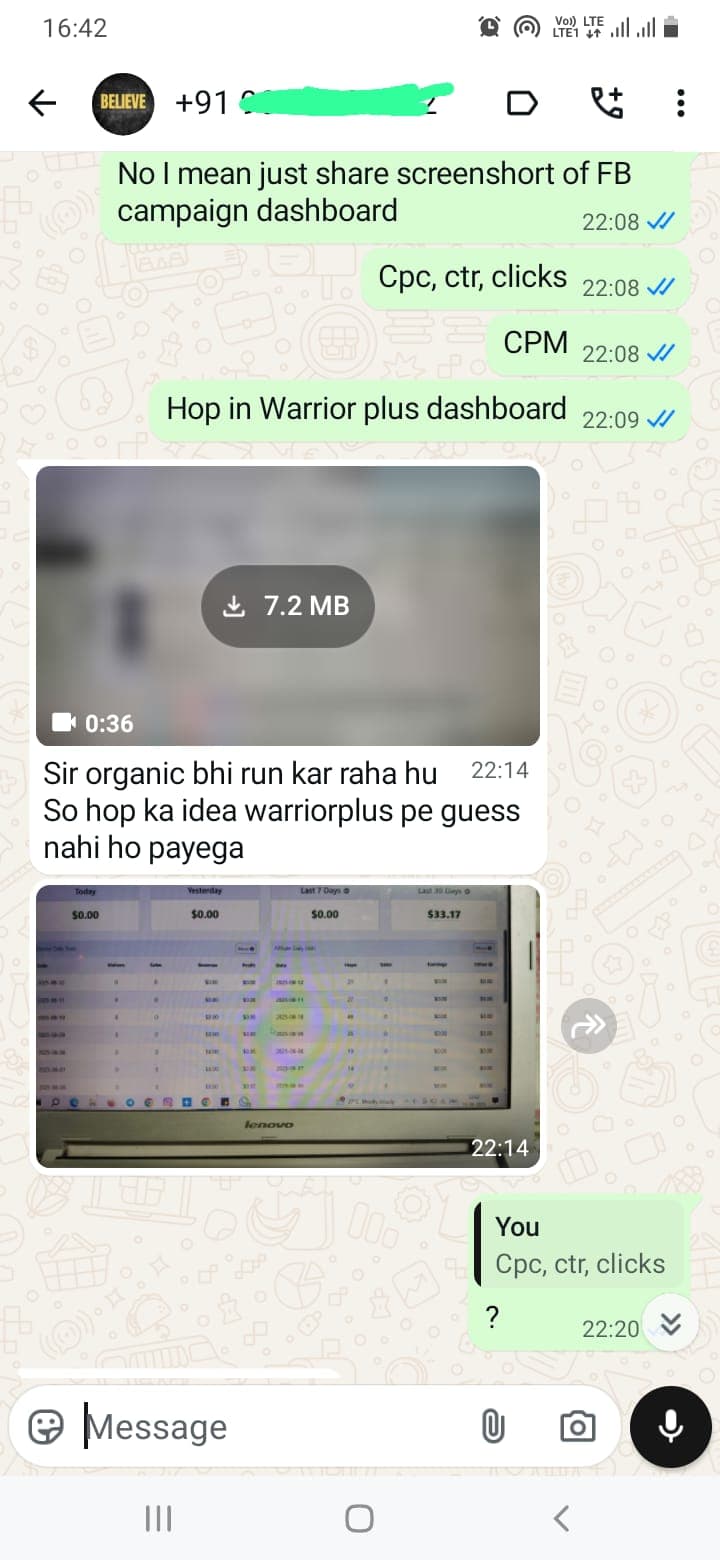Download the 7.2 MB video
720x1560 pixels.
tap(288, 606)
